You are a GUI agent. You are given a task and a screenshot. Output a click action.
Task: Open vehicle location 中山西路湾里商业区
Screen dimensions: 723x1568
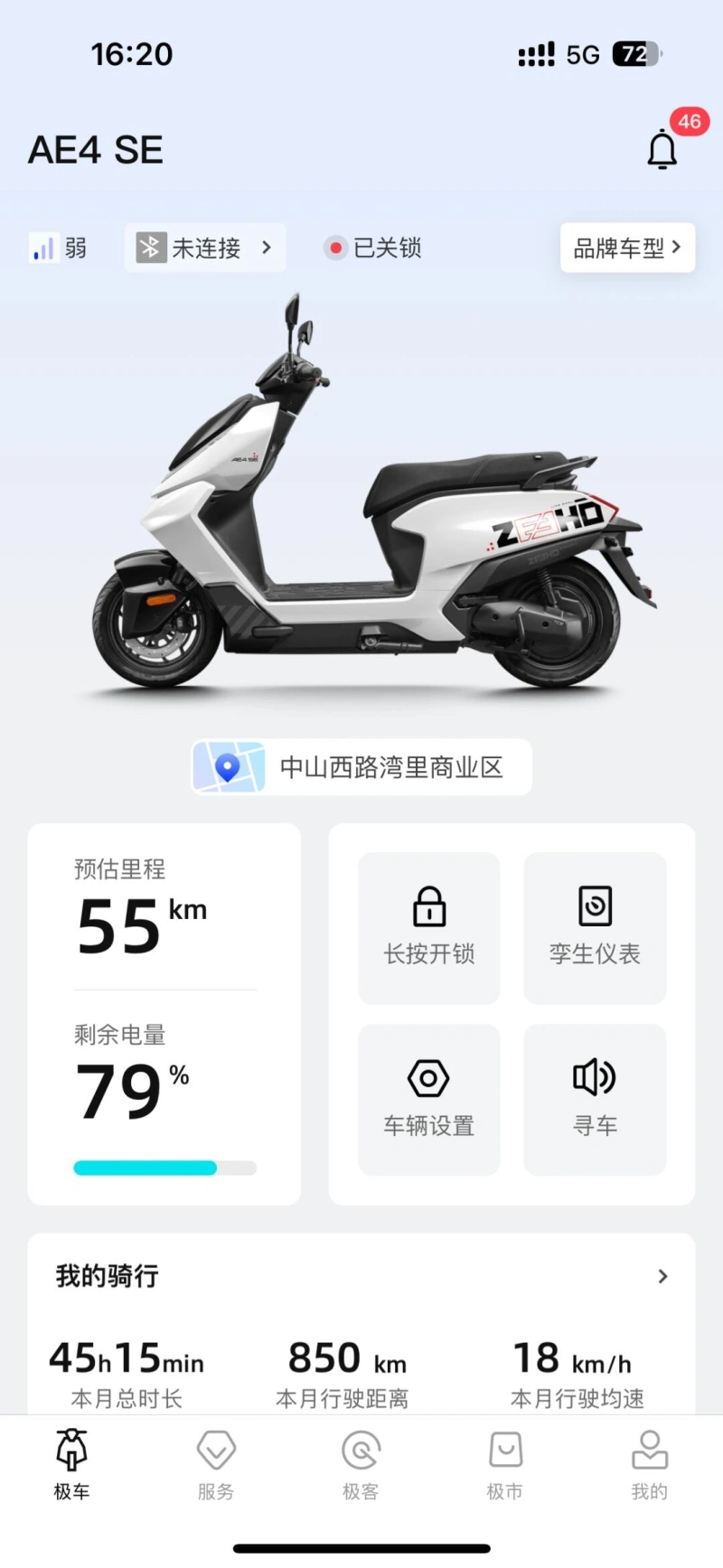click(361, 767)
